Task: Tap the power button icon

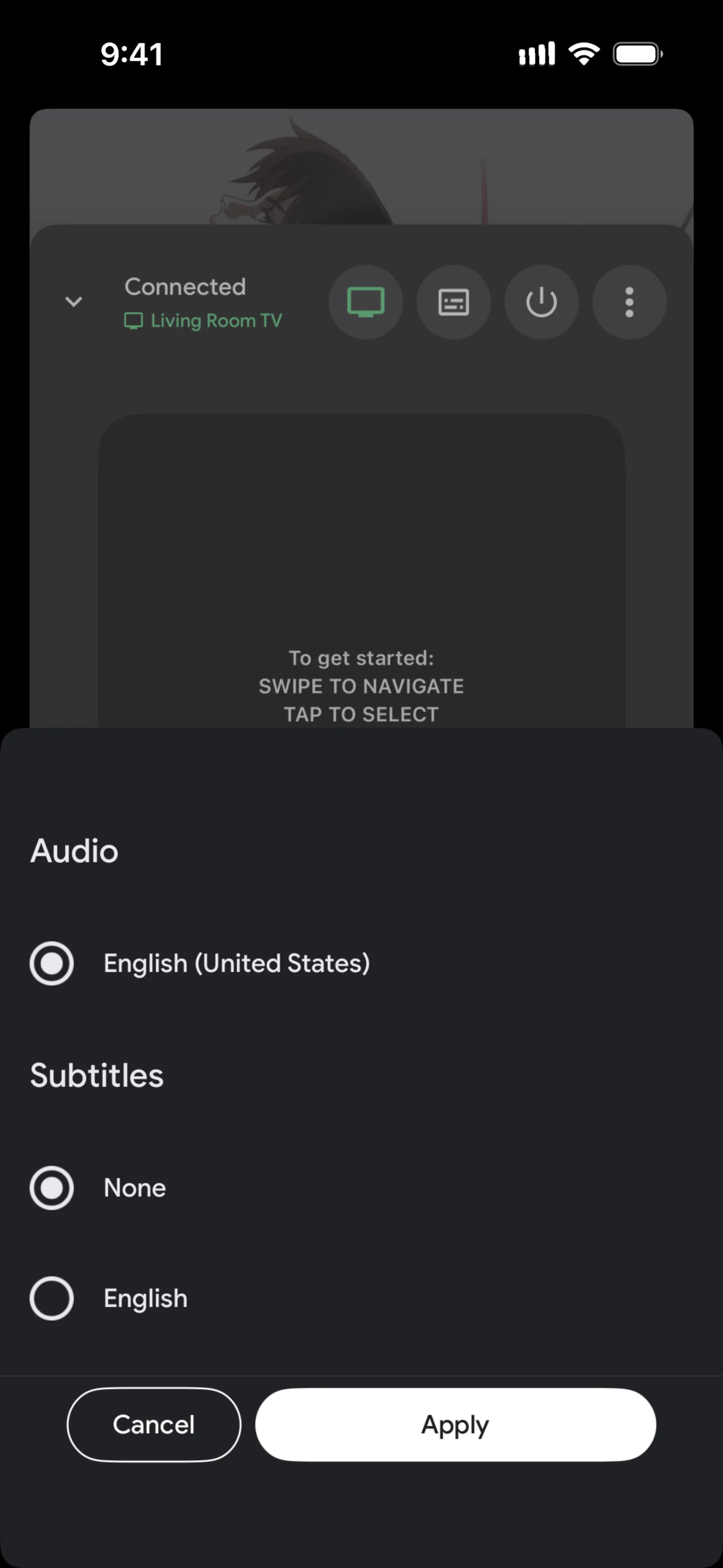Action: click(x=541, y=302)
